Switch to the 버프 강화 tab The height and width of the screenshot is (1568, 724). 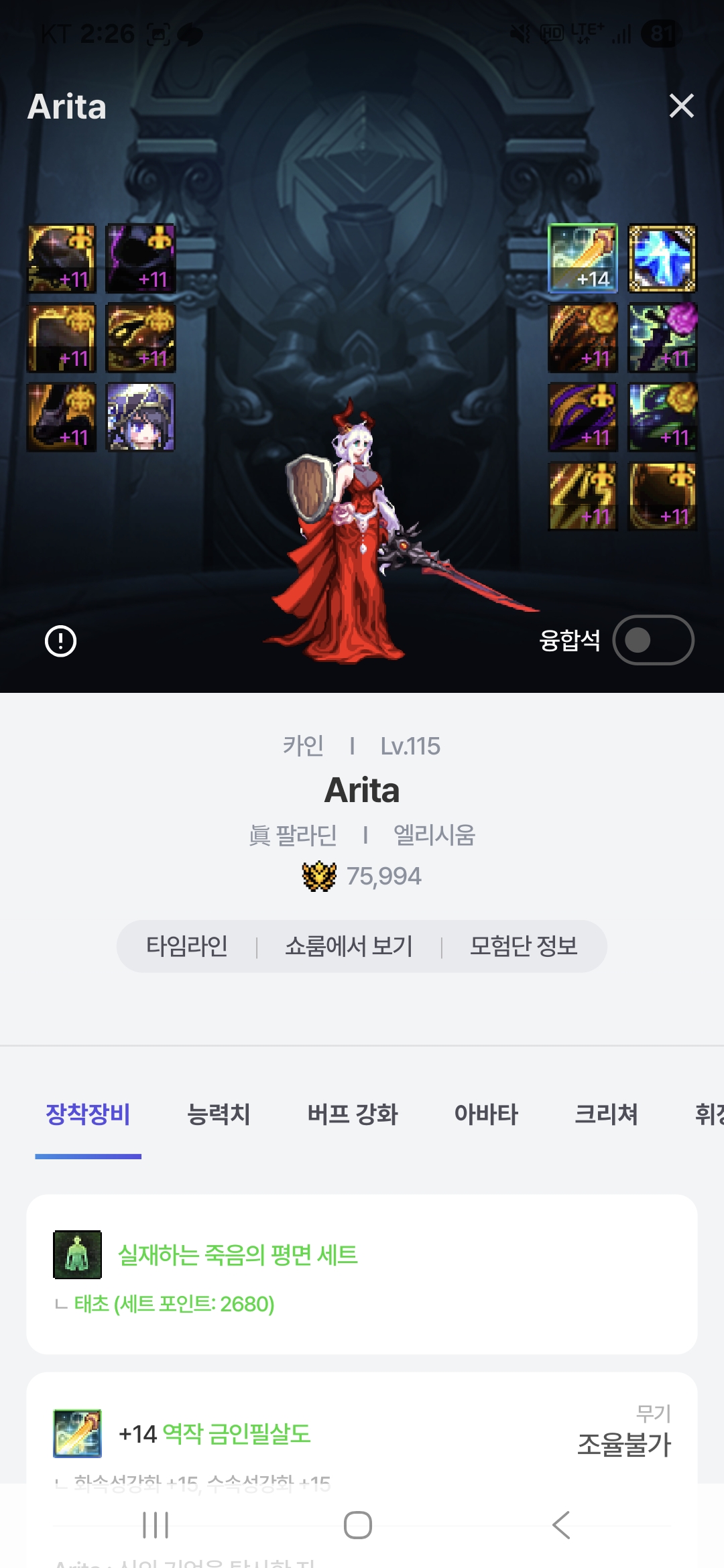pyautogui.click(x=353, y=1114)
